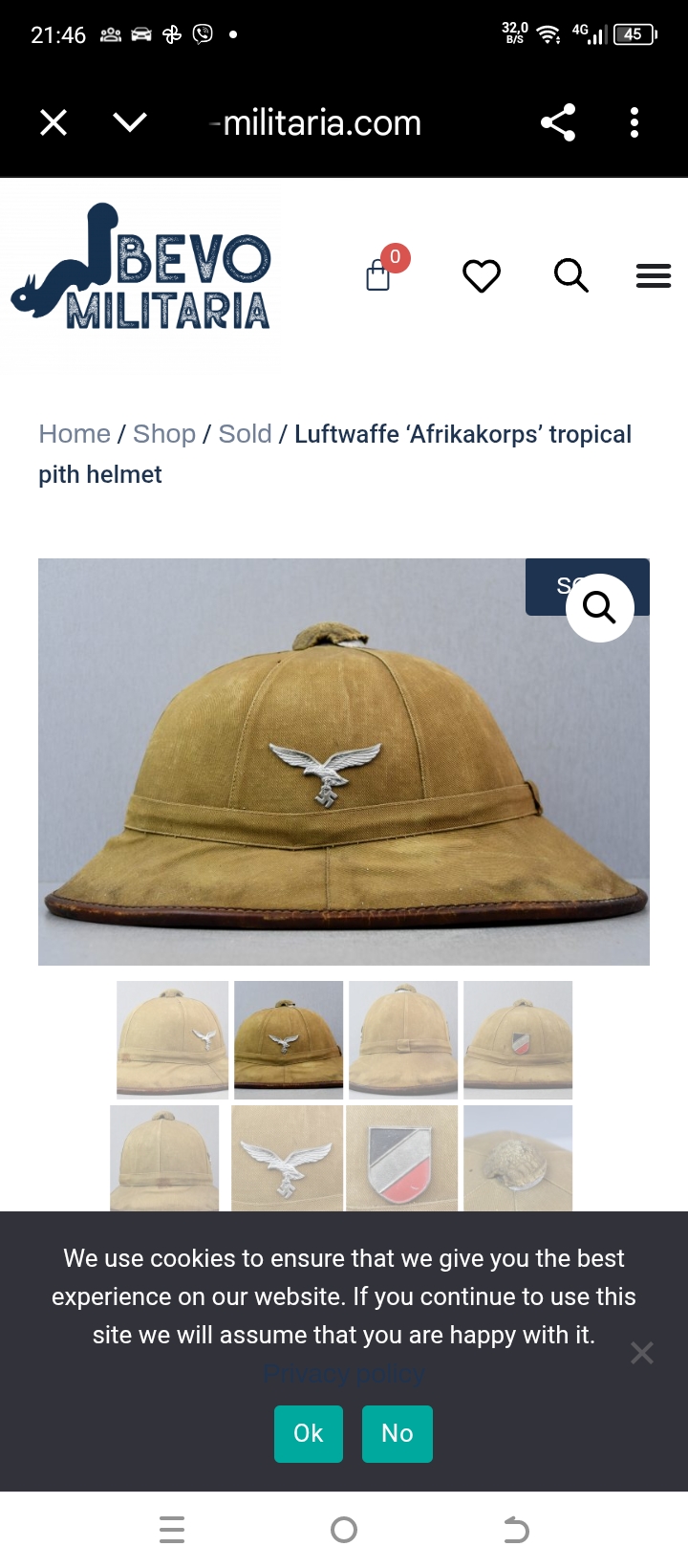Open the hamburger navigation menu
Image resolution: width=688 pixels, height=1568 pixels.
(654, 276)
